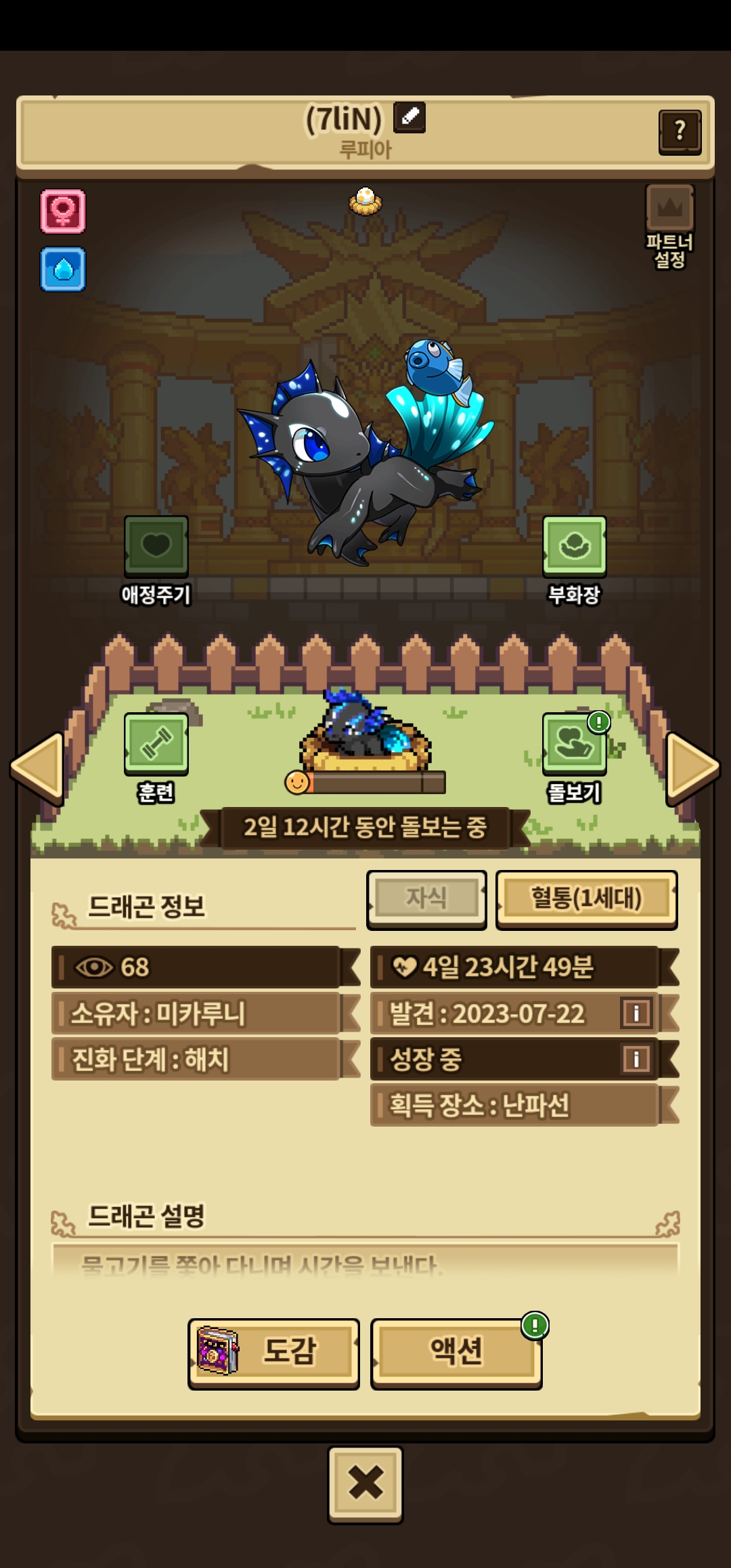Go to next dragon with right arrow
Screen dimensions: 731x1568
692,768
